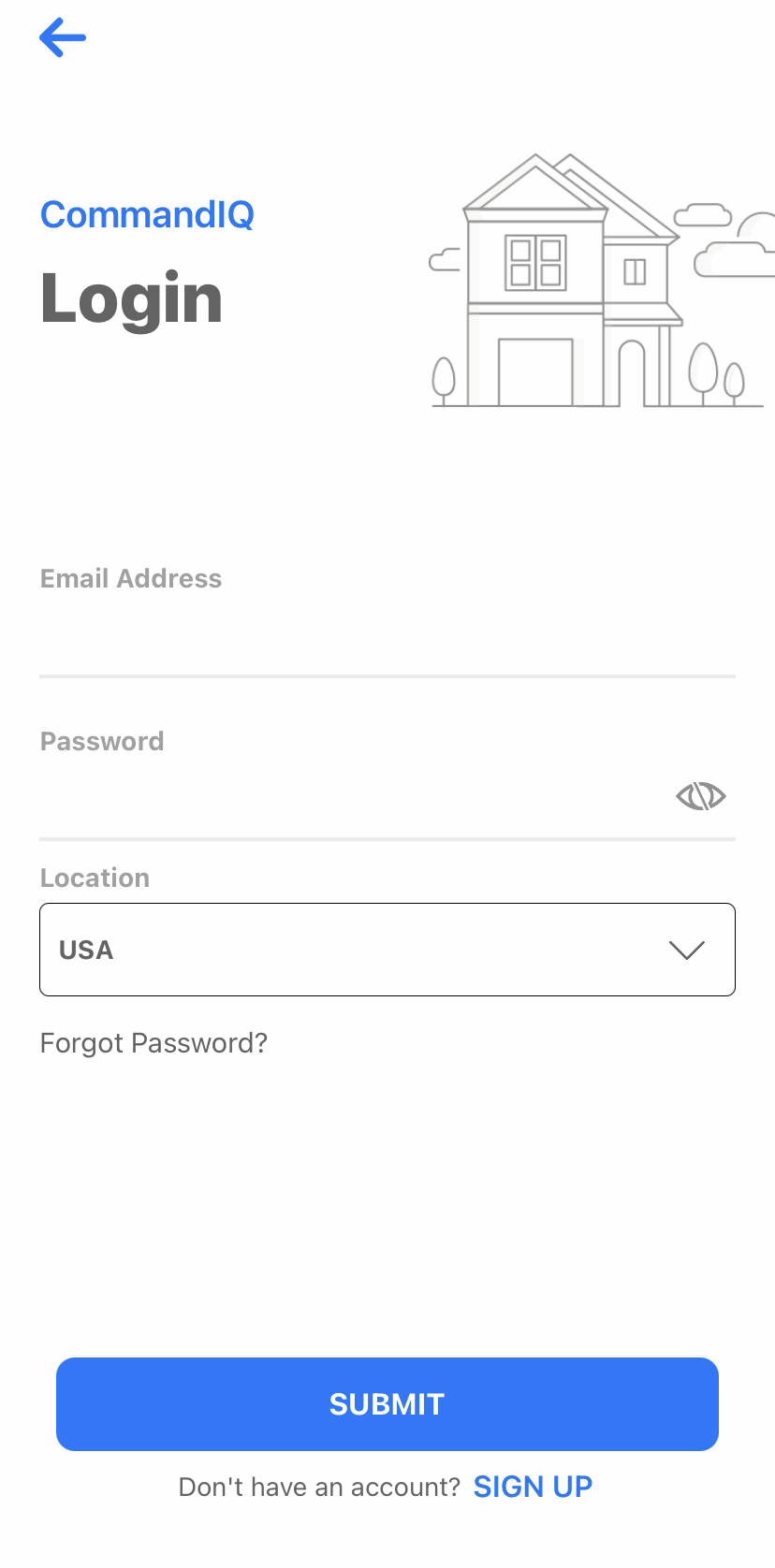Click the Forgot Password link

tap(153, 1042)
